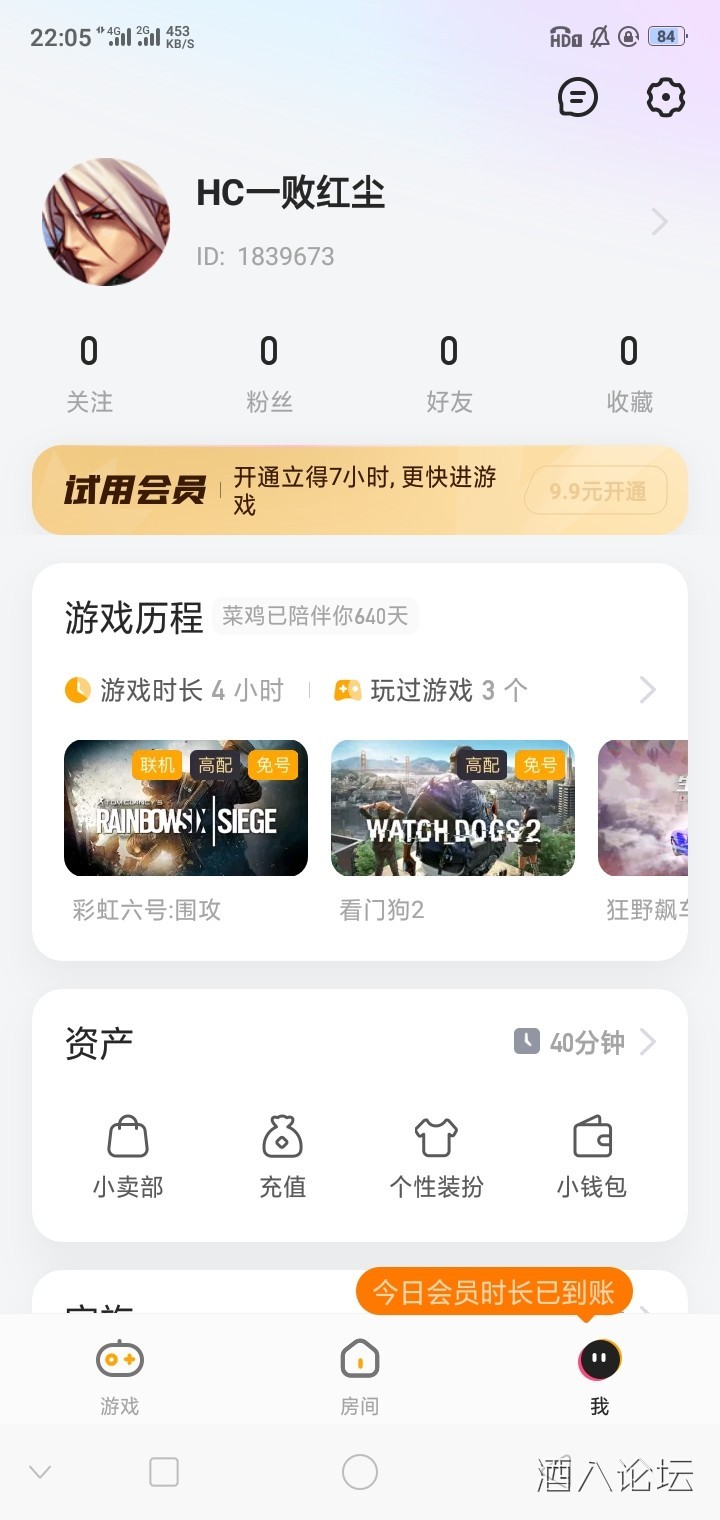The width and height of the screenshot is (720, 1520).
Task: Open Rainbow Six Siege game thumbnail
Action: pyautogui.click(x=186, y=808)
